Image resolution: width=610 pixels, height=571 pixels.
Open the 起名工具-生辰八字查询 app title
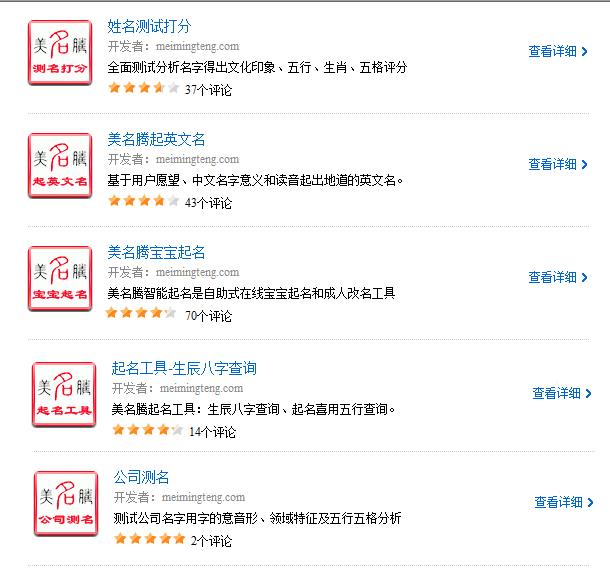184,368
